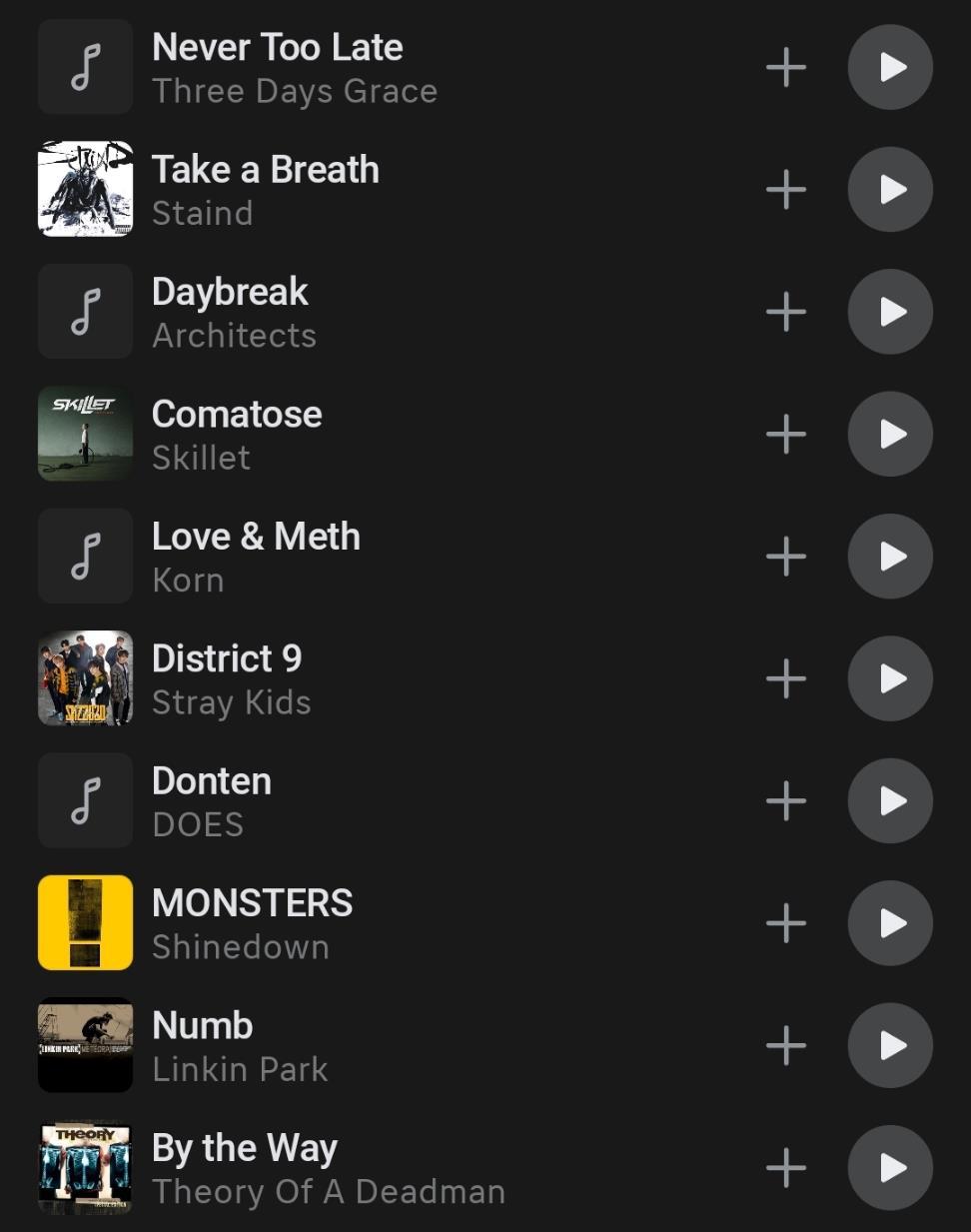Play Daybreak by Architects
This screenshot has height=1232, width=971.
click(x=890, y=312)
